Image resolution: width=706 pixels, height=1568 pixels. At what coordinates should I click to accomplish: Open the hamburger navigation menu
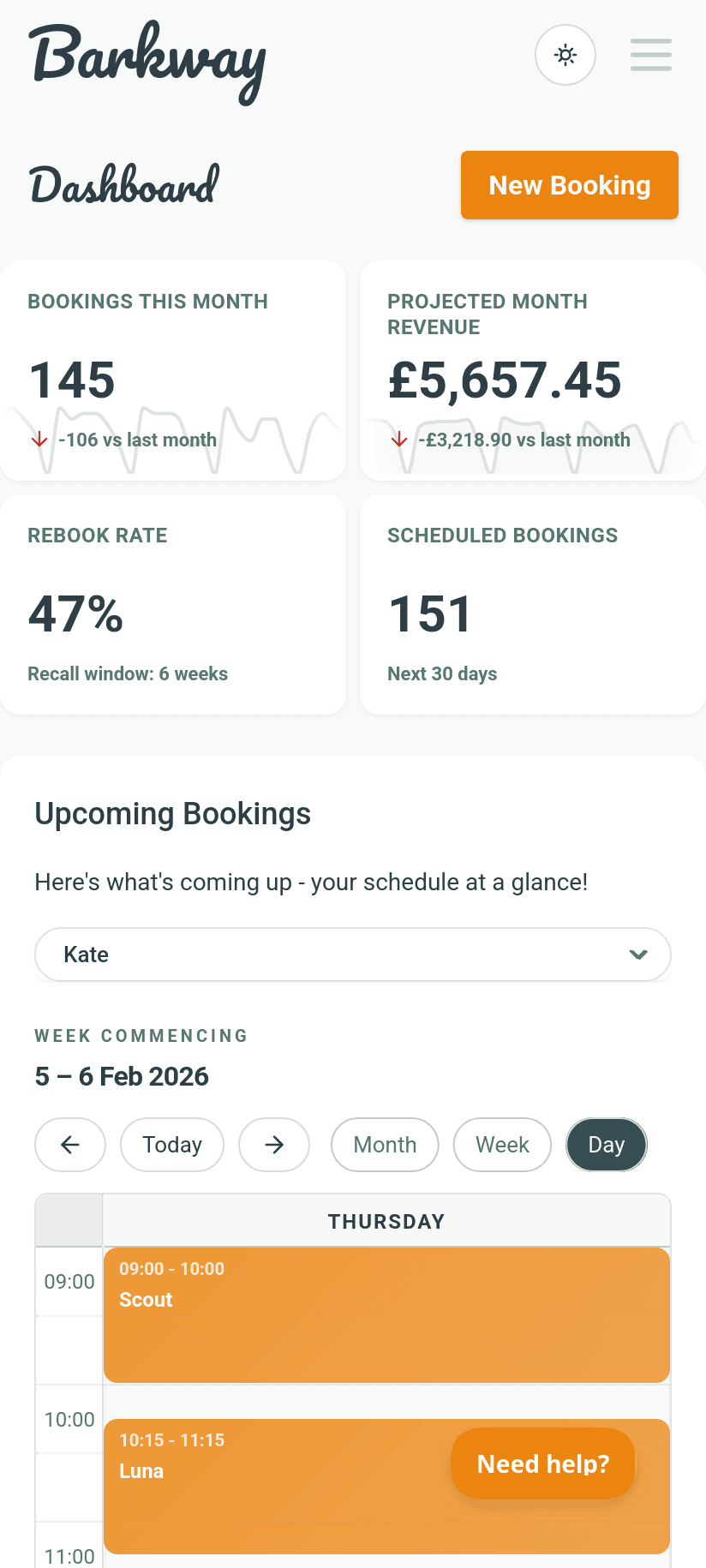(650, 55)
